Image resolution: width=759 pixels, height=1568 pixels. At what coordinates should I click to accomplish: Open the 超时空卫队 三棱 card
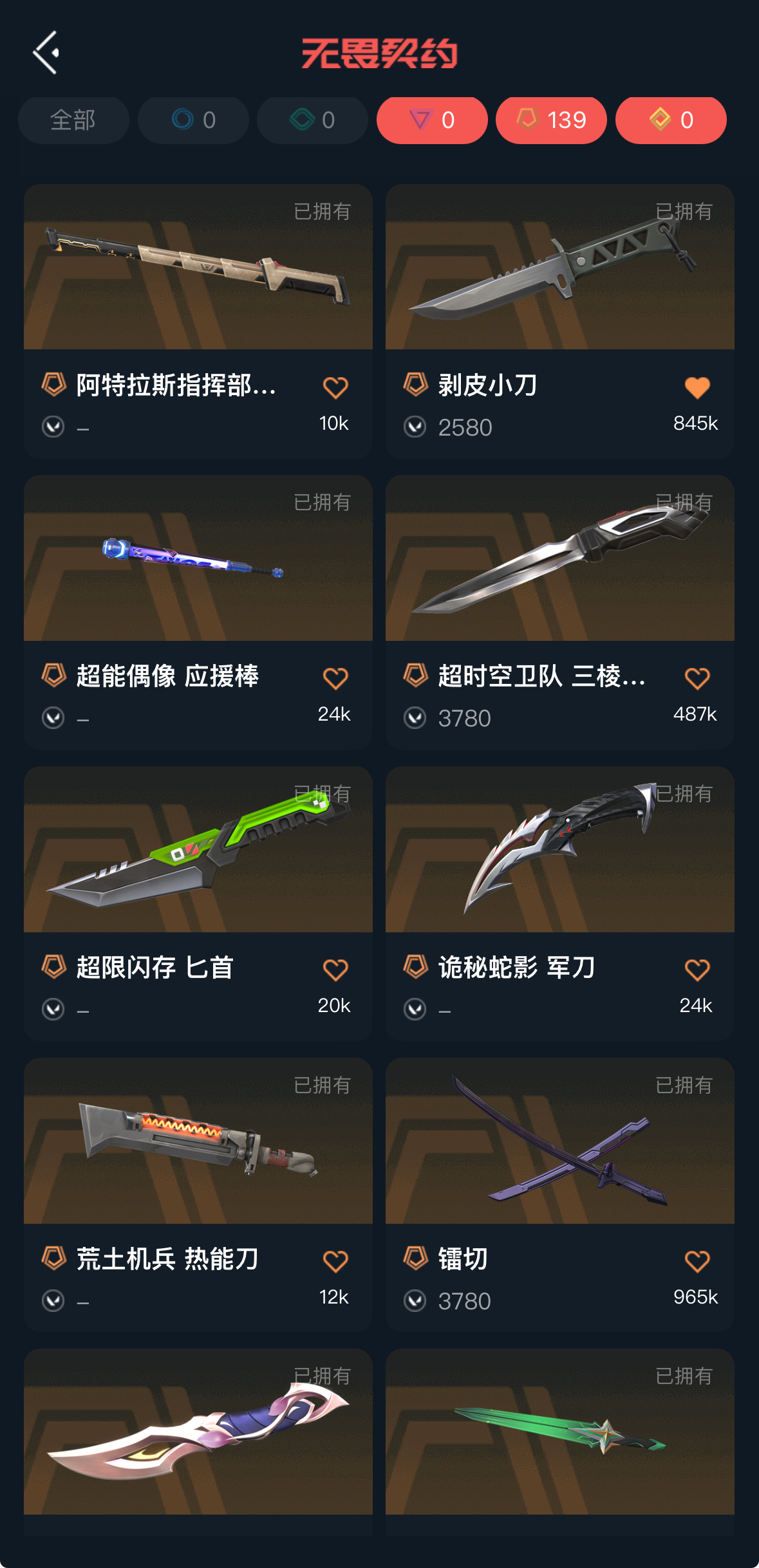(x=559, y=558)
